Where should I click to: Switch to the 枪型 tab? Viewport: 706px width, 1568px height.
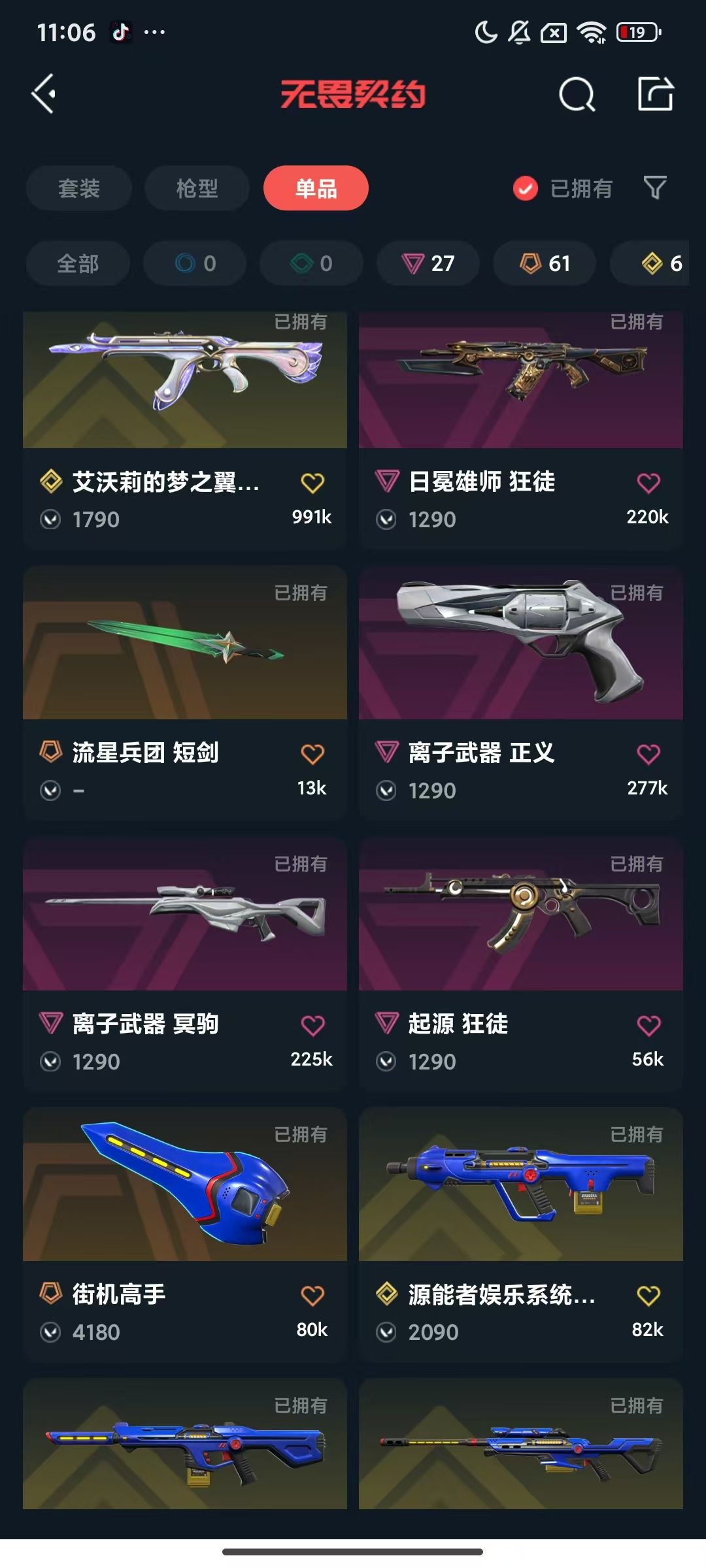pos(197,188)
